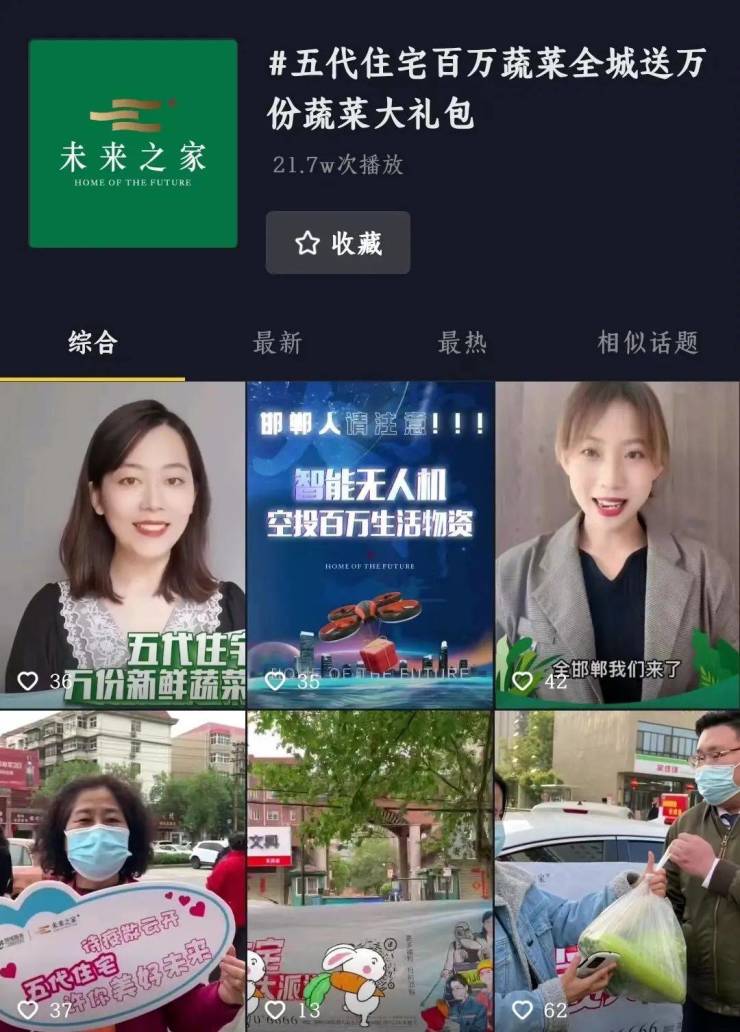Viewport: 740px width, 1032px height.
Task: Open the video with the heart-shaped 五代住宅 sign
Action: (122, 870)
